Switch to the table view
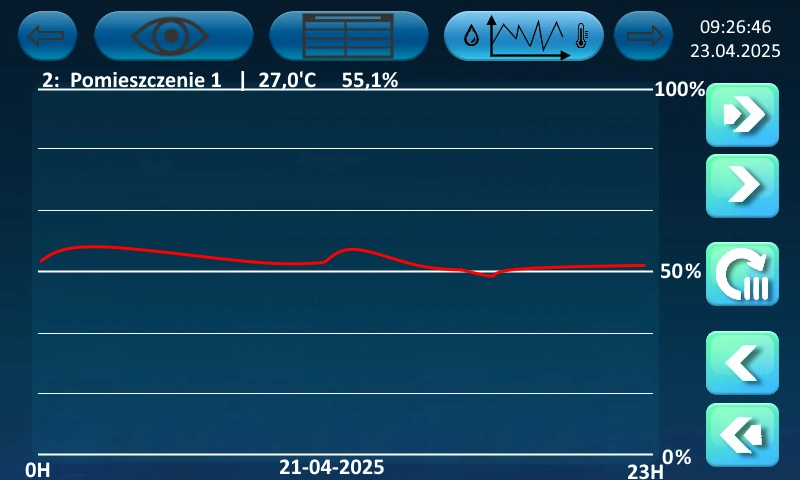Viewport: 800px width, 480px height. [x=348, y=36]
